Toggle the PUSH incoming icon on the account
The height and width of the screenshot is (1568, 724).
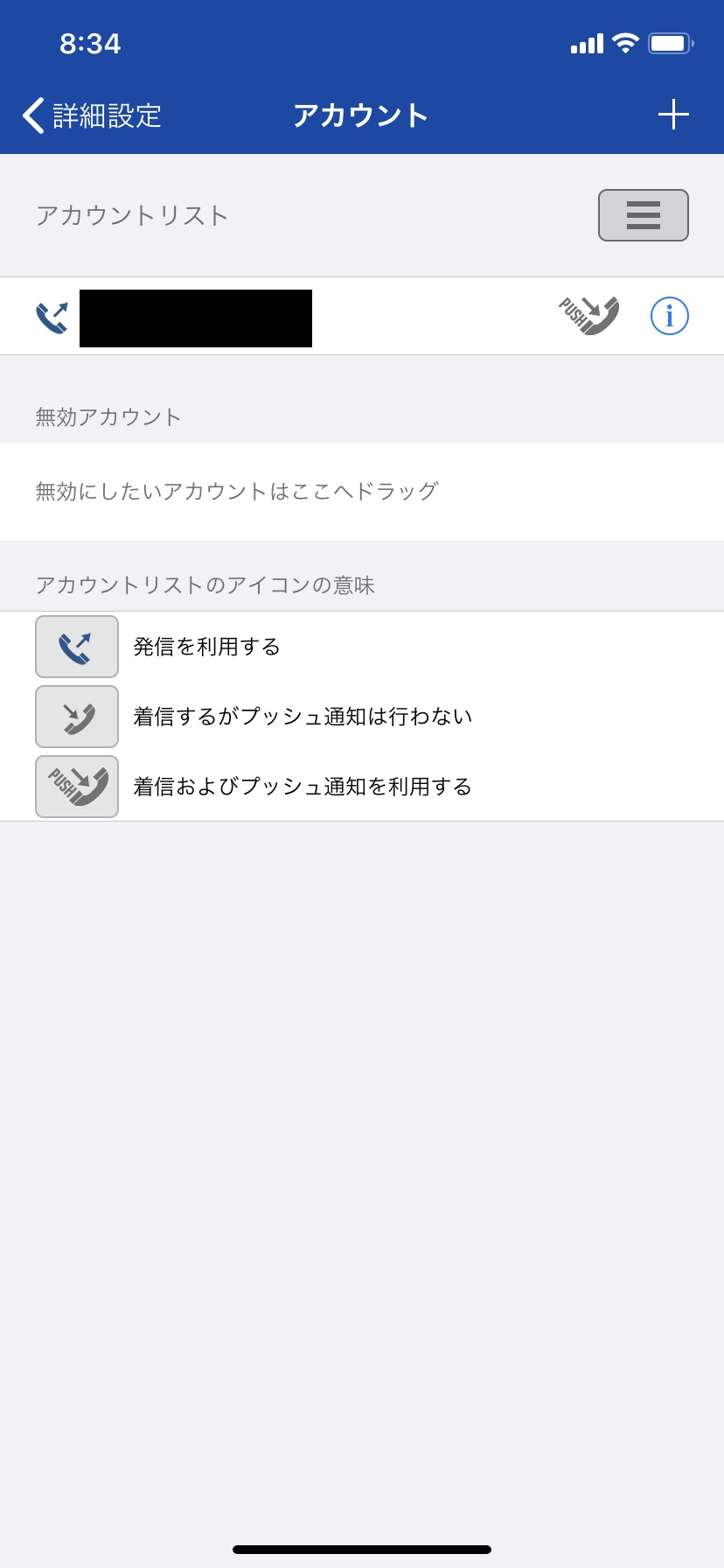[x=588, y=316]
